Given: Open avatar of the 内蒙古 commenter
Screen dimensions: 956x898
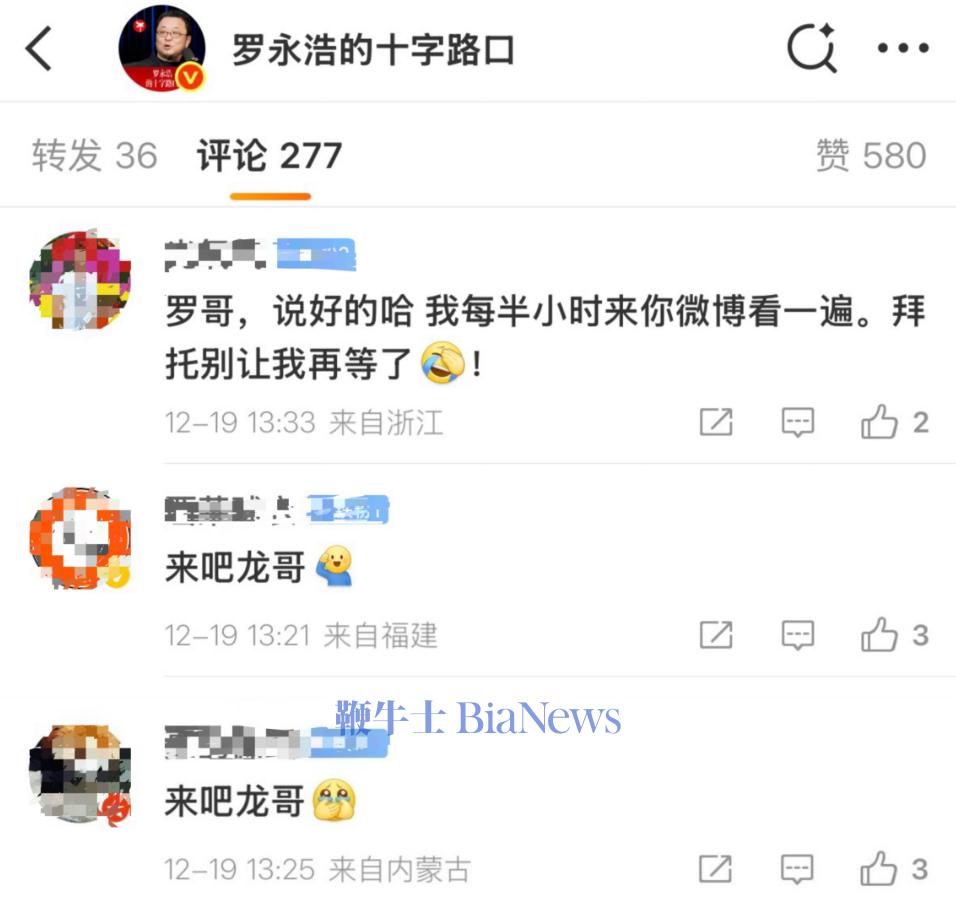Looking at the screenshot, I should (x=80, y=773).
